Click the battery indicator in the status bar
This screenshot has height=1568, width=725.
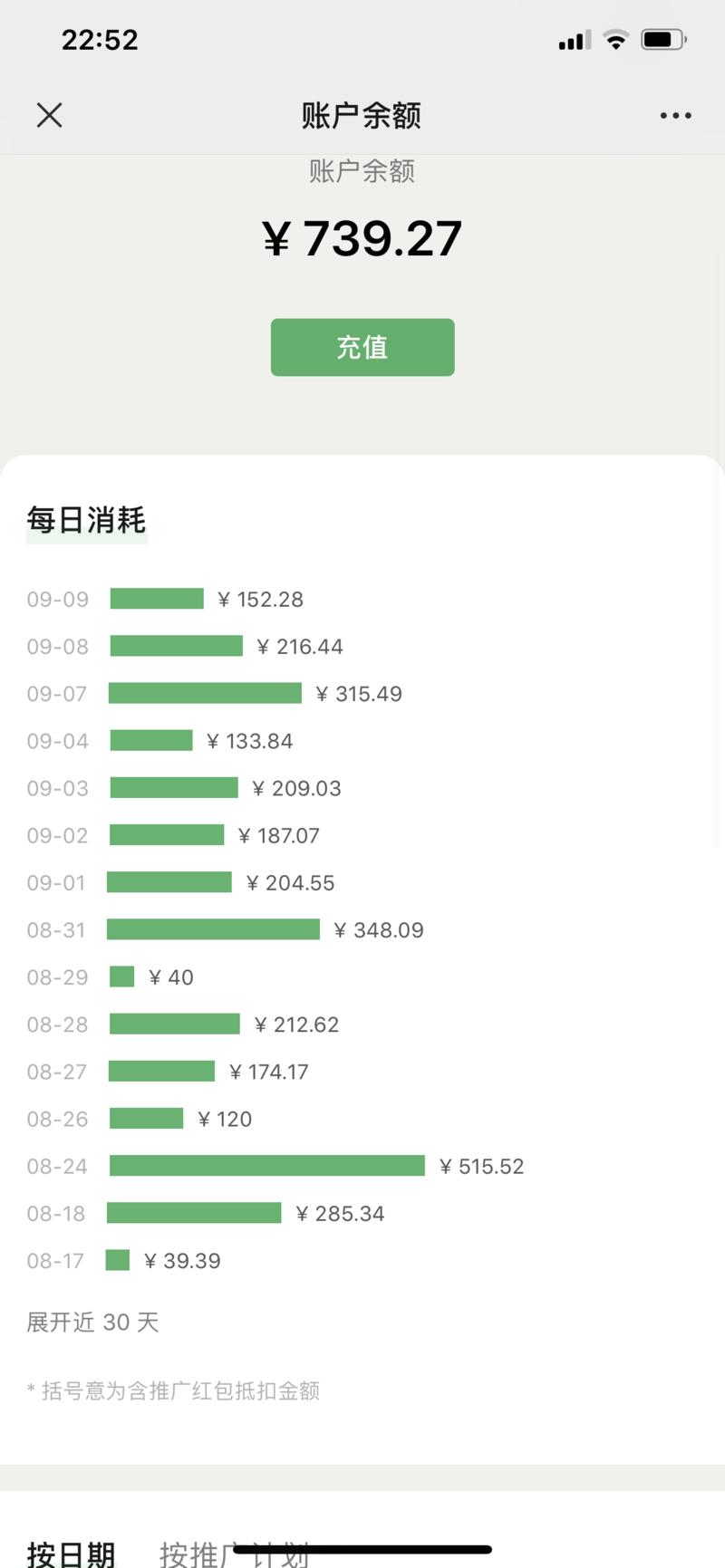tap(661, 40)
